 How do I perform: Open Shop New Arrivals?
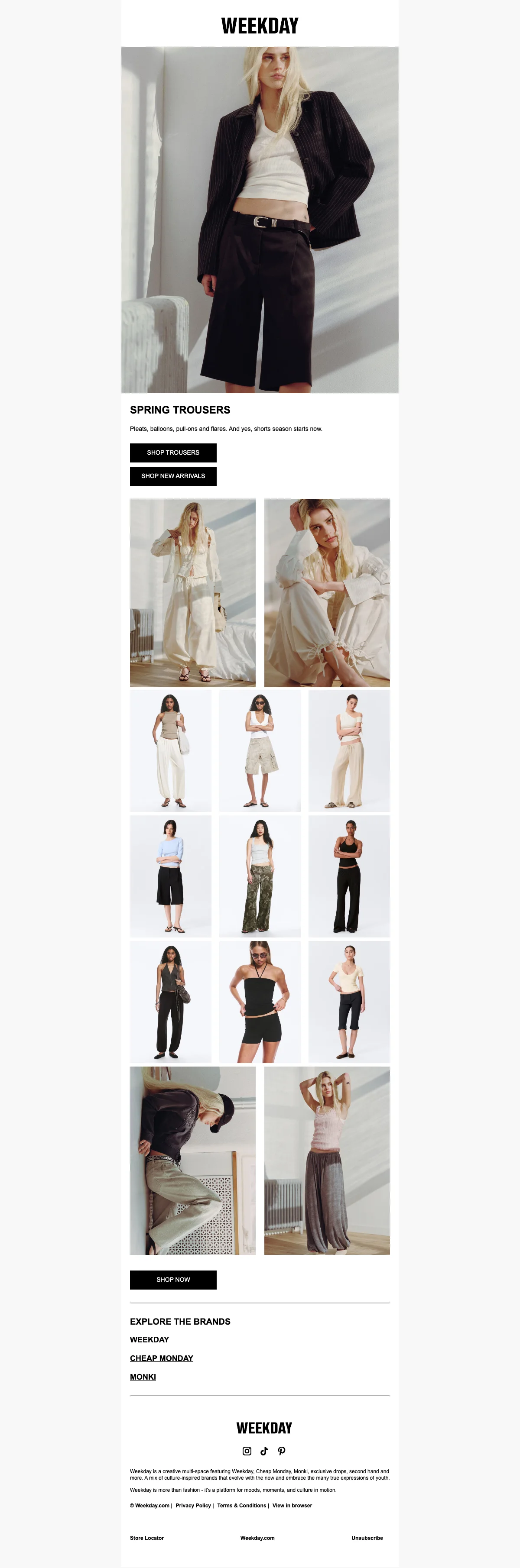173,476
